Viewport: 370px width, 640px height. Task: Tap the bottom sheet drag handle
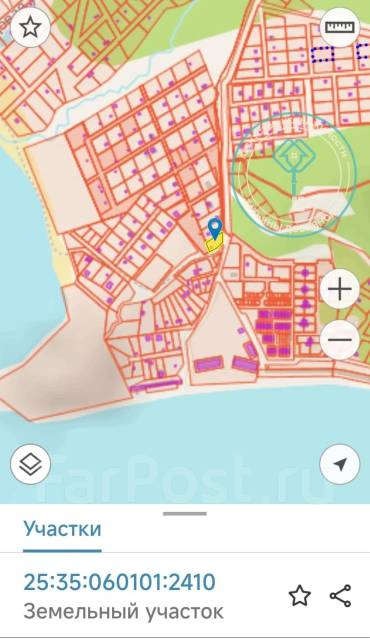click(185, 514)
